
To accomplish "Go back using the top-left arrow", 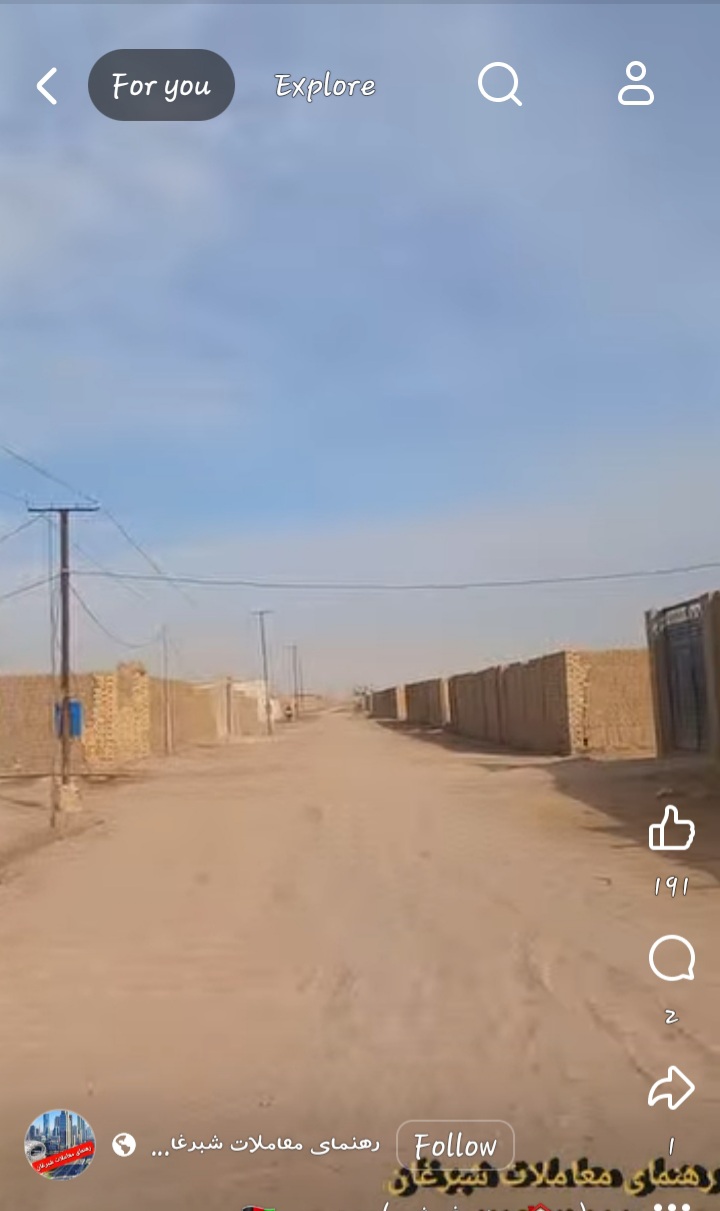I will (x=47, y=86).
